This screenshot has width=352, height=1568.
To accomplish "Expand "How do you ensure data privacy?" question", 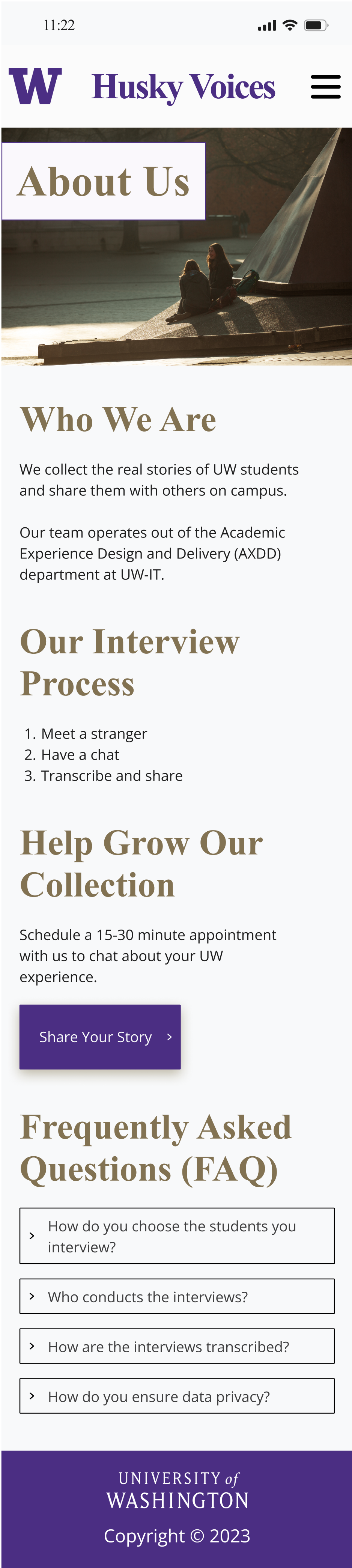I will click(177, 1396).
